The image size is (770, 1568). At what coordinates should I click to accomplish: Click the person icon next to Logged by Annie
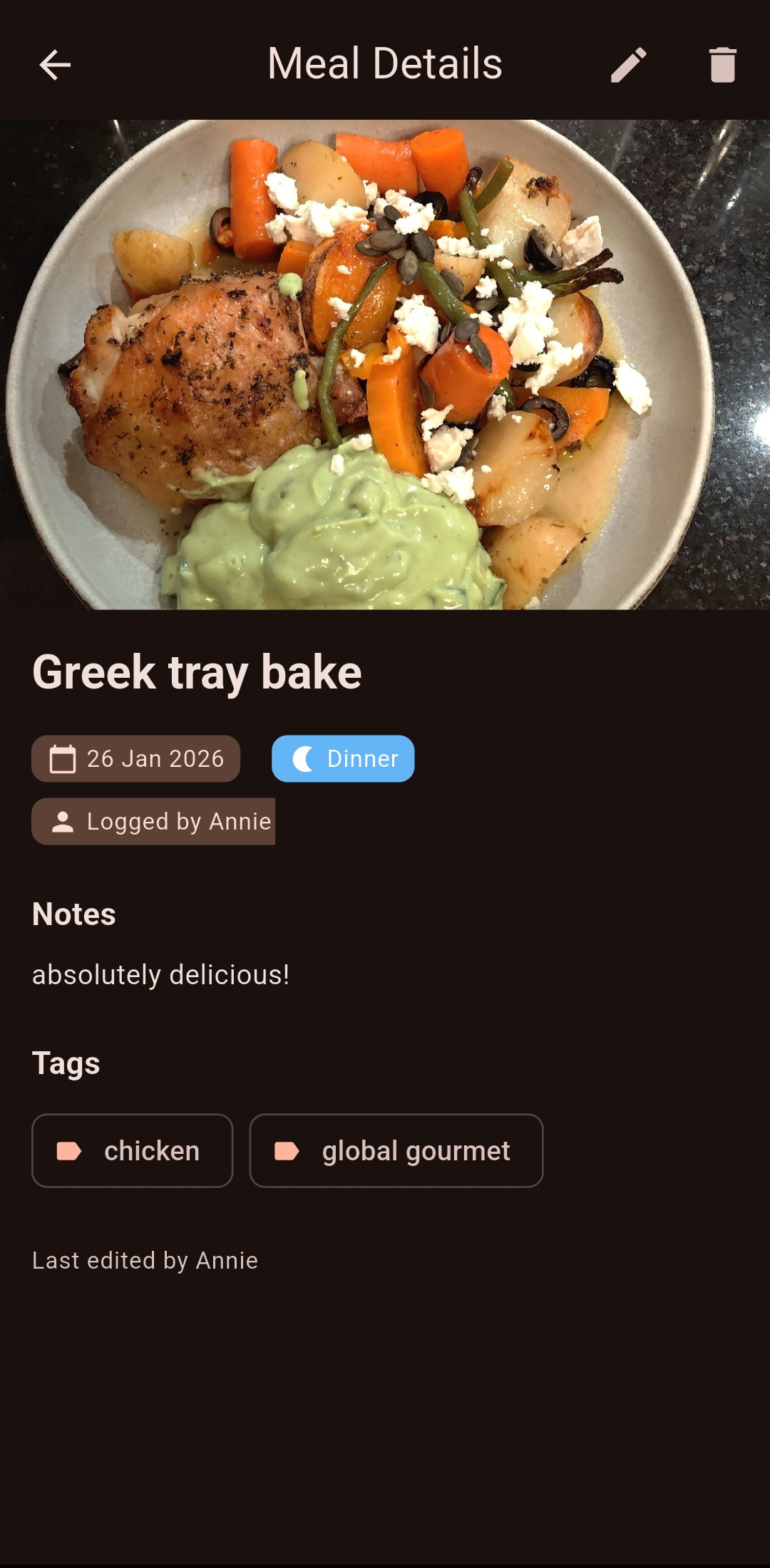(x=63, y=821)
